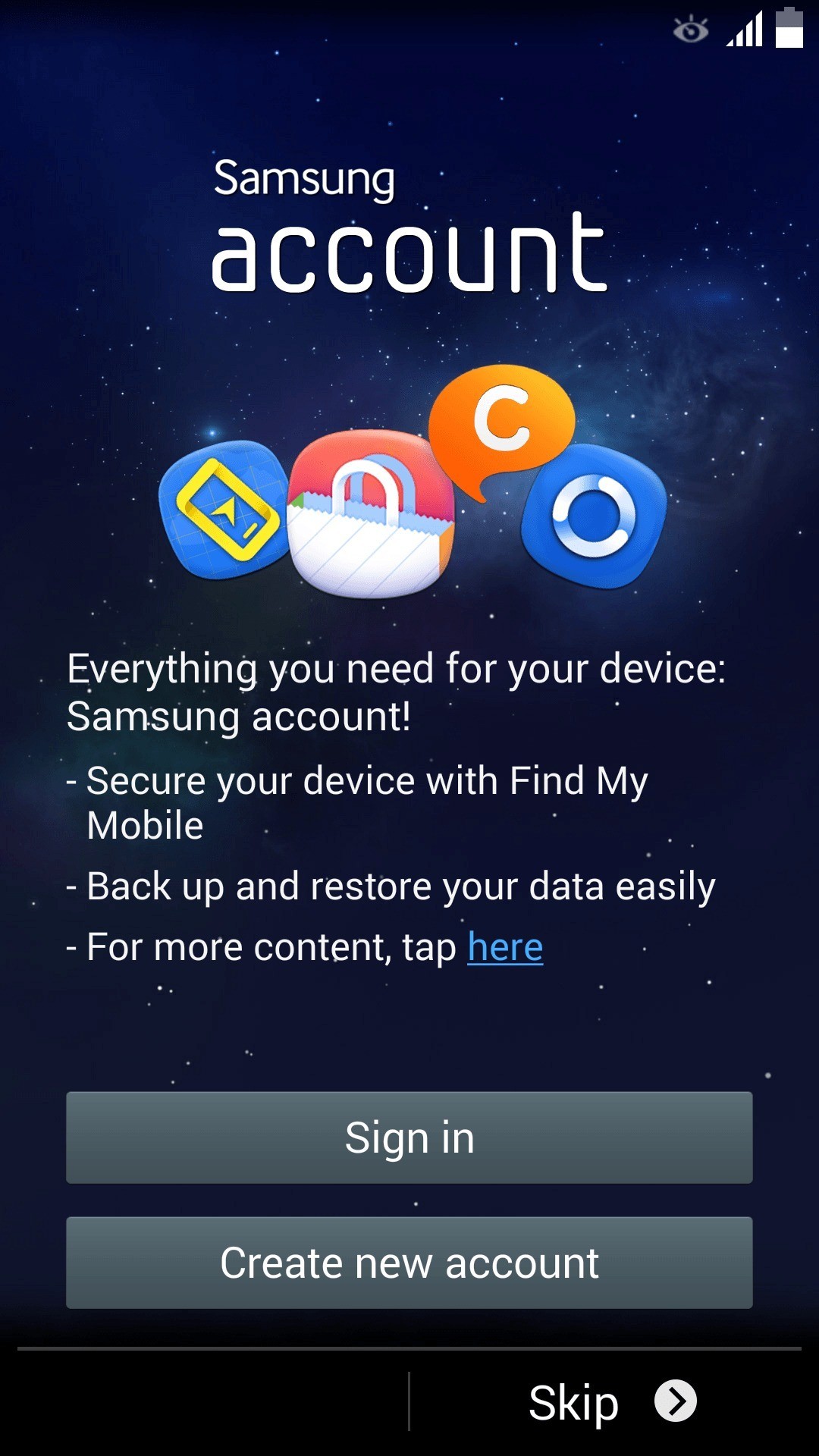This screenshot has height=1456, width=819.
Task: Open the 'here' link for more content
Action: 505,948
